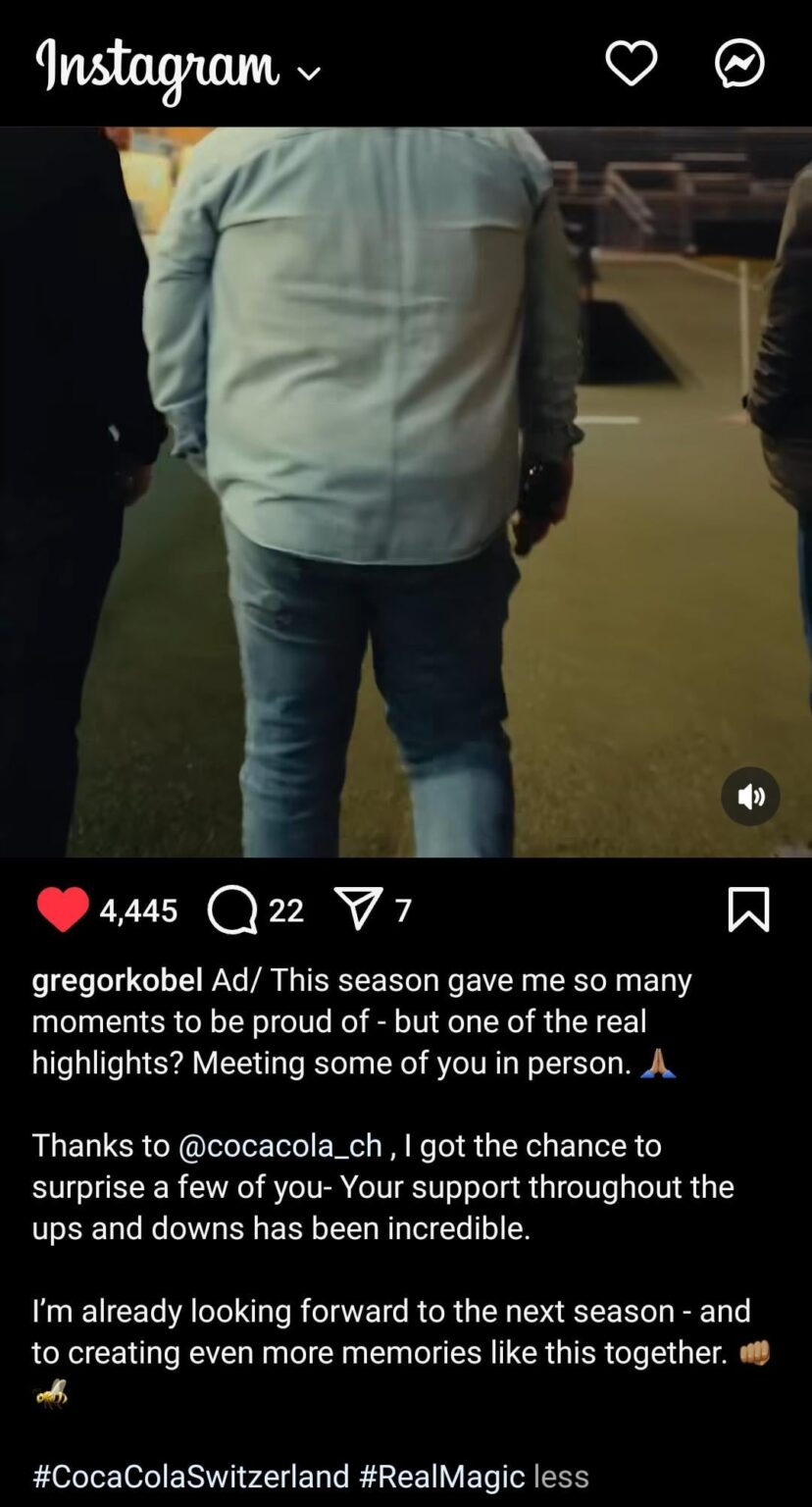Open Messenger direct messages
Viewport: 812px width, 1507px height.
coord(740,63)
